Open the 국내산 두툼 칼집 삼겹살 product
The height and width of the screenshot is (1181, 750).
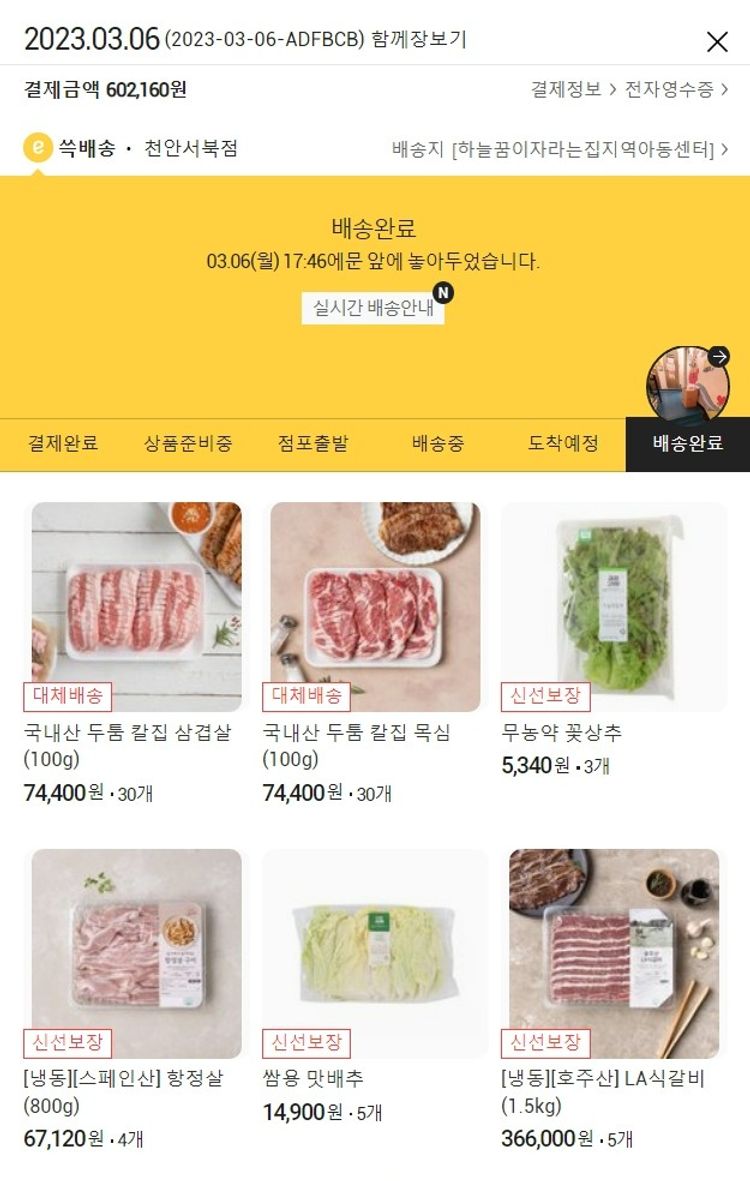pyautogui.click(x=136, y=607)
